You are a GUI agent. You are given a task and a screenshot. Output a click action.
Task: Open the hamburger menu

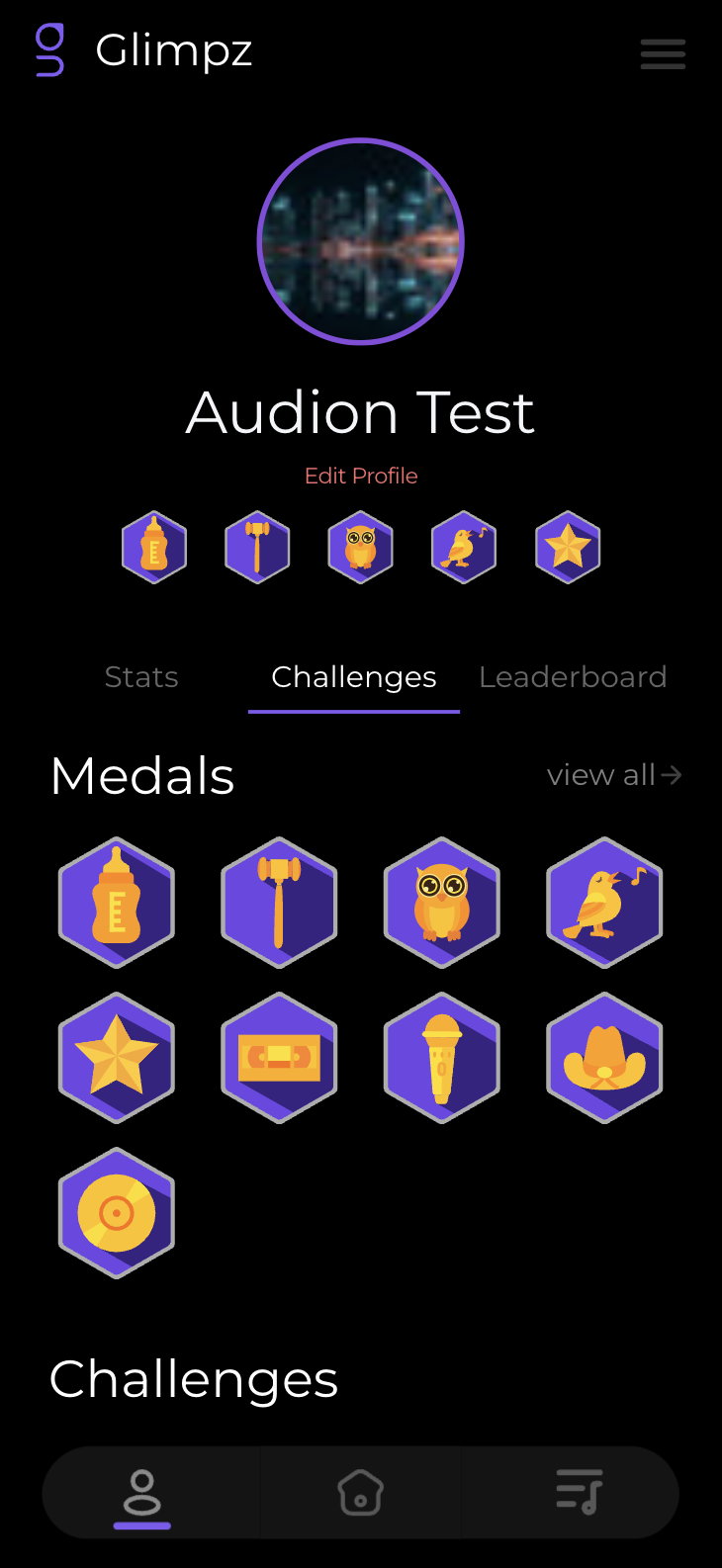tap(663, 53)
